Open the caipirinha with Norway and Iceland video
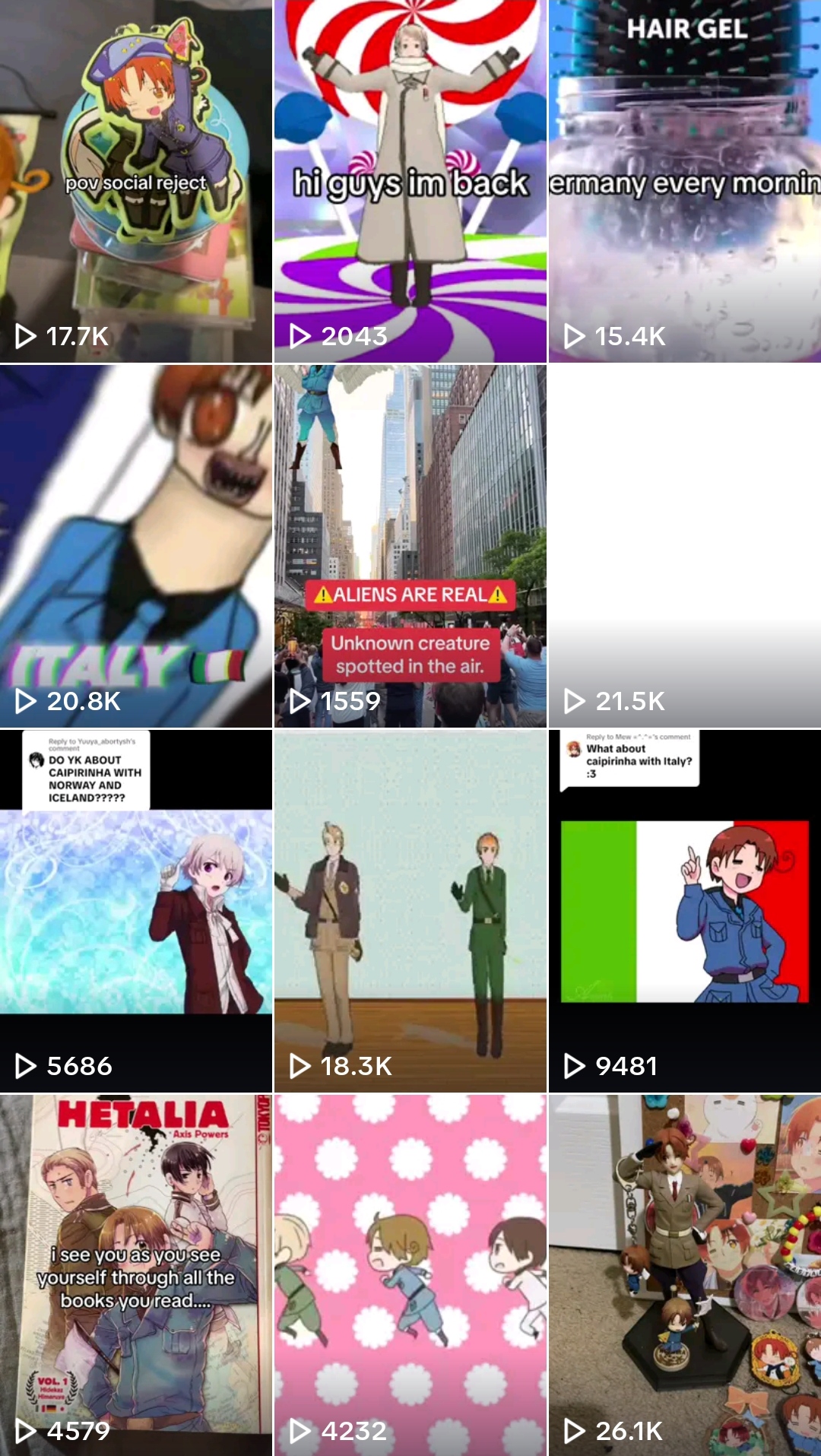The image size is (821, 1456). [136, 911]
